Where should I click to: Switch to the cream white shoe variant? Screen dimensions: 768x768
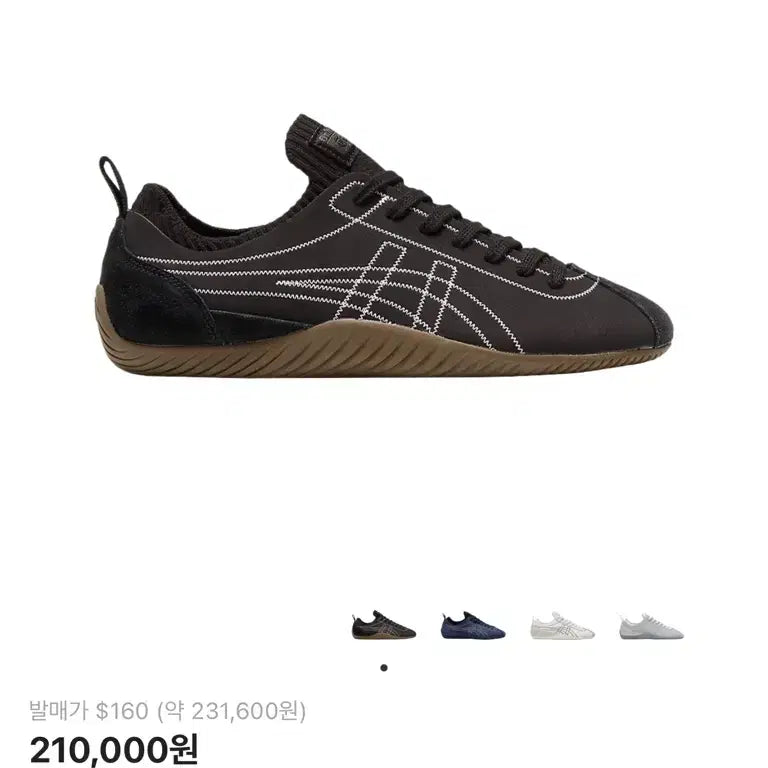(561, 626)
